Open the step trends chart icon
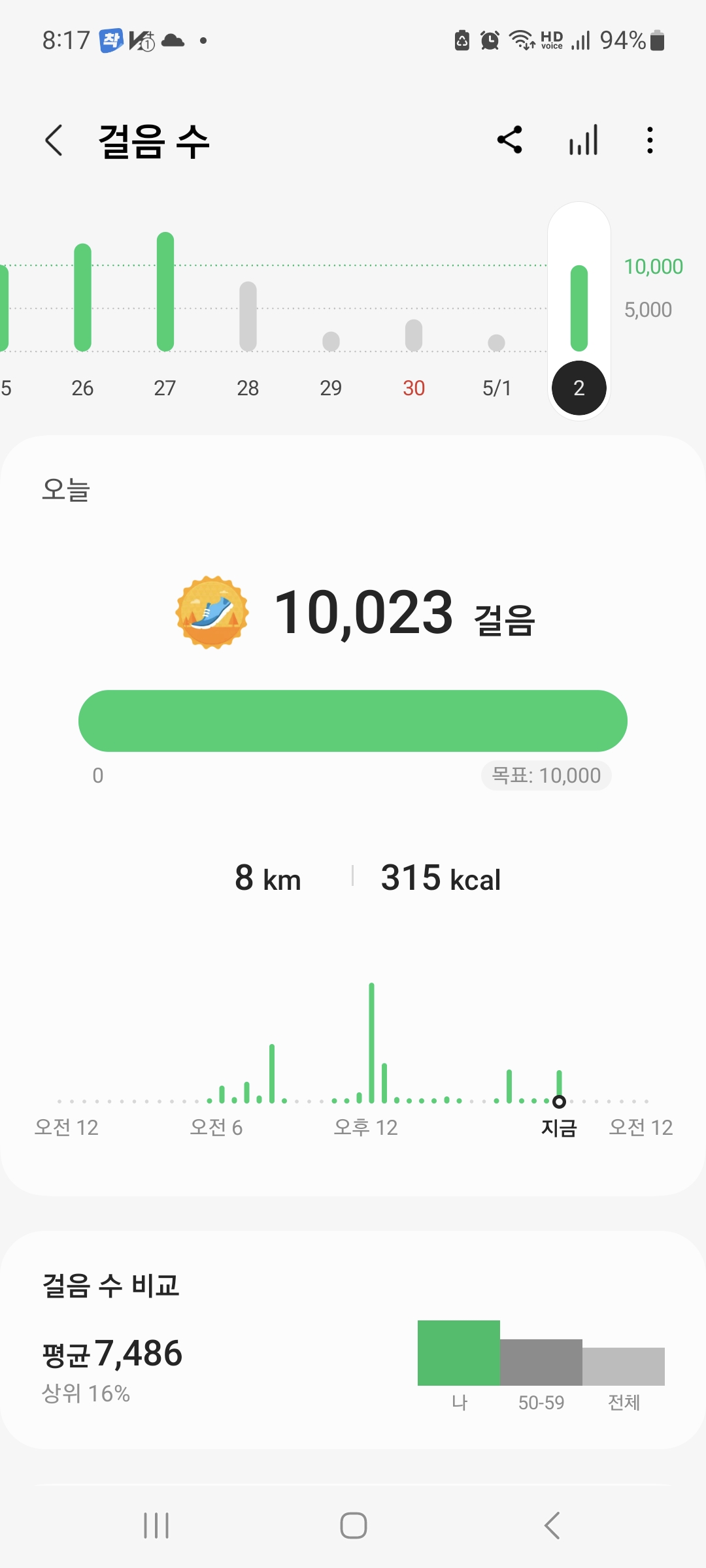 583,140
